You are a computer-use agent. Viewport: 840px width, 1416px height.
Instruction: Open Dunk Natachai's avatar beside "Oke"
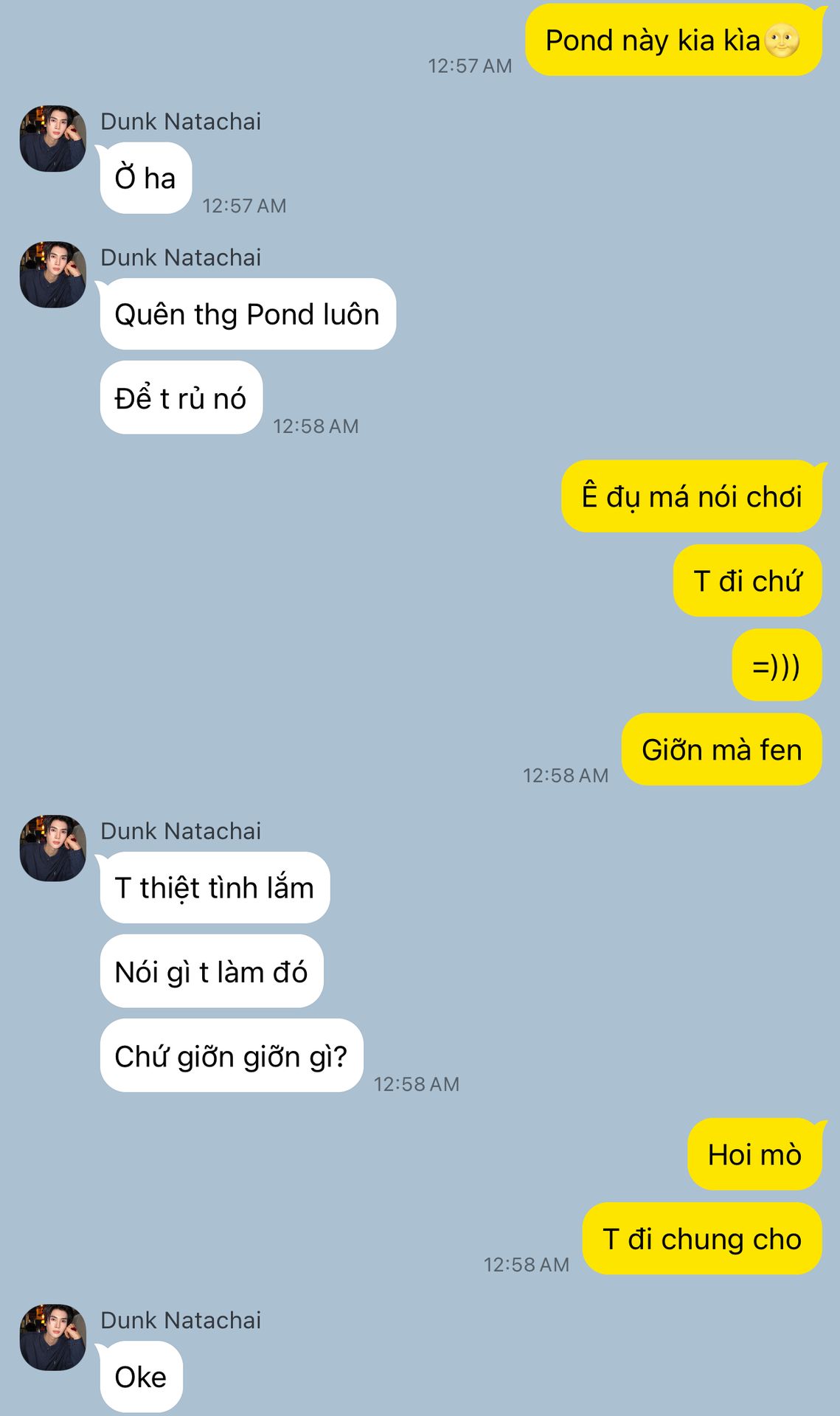(52, 1337)
